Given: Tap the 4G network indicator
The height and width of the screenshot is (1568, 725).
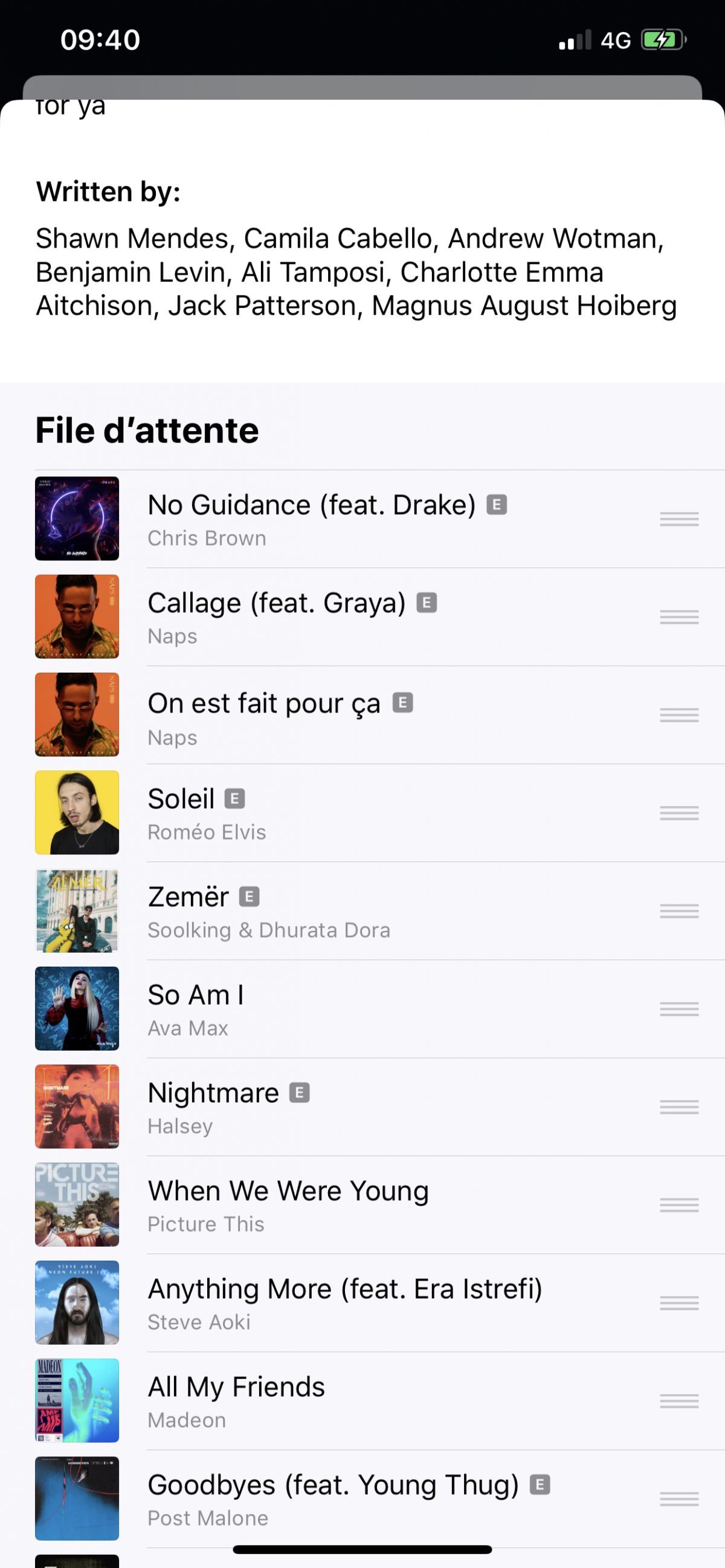Looking at the screenshot, I should (616, 39).
